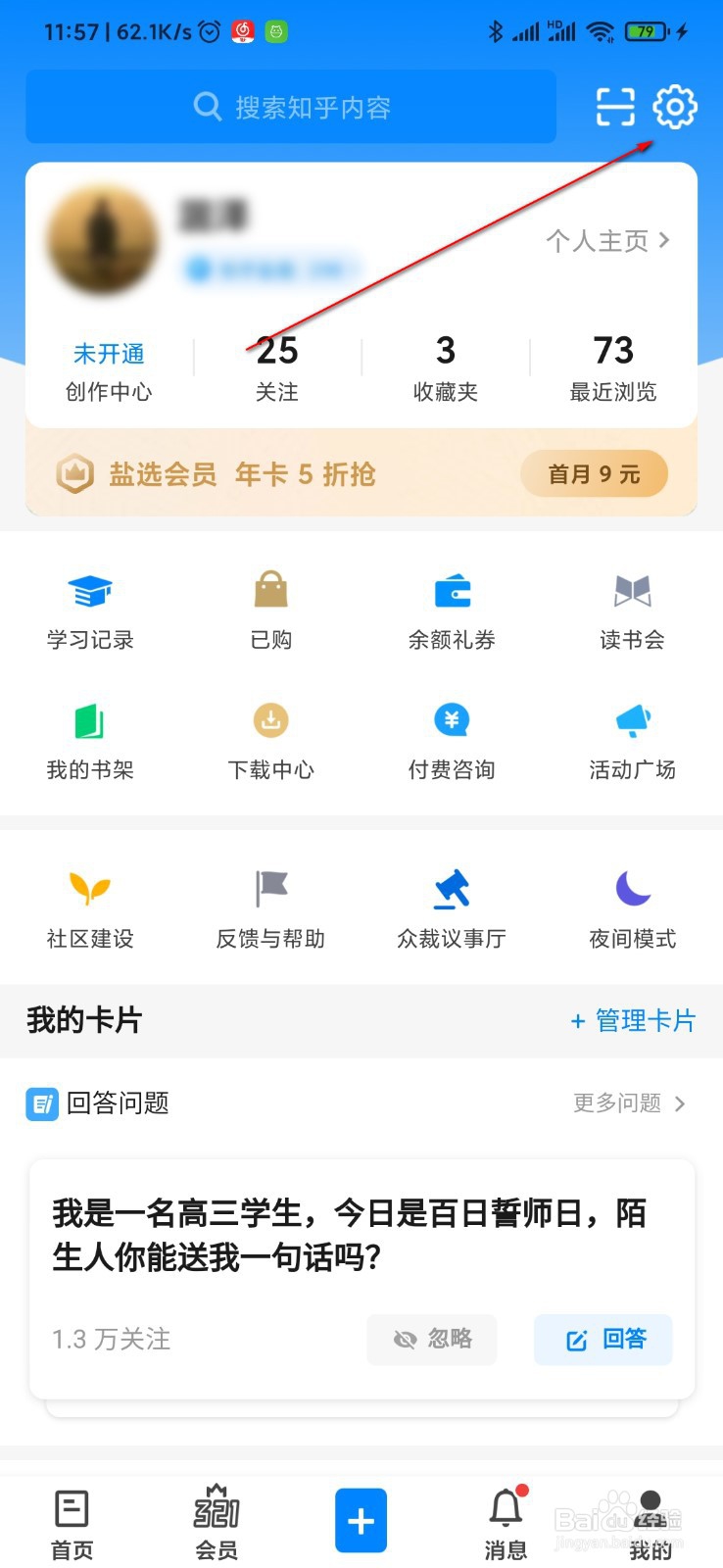Tap the 首月9元 membership offer button
This screenshot has width=723, height=1568.
[594, 473]
